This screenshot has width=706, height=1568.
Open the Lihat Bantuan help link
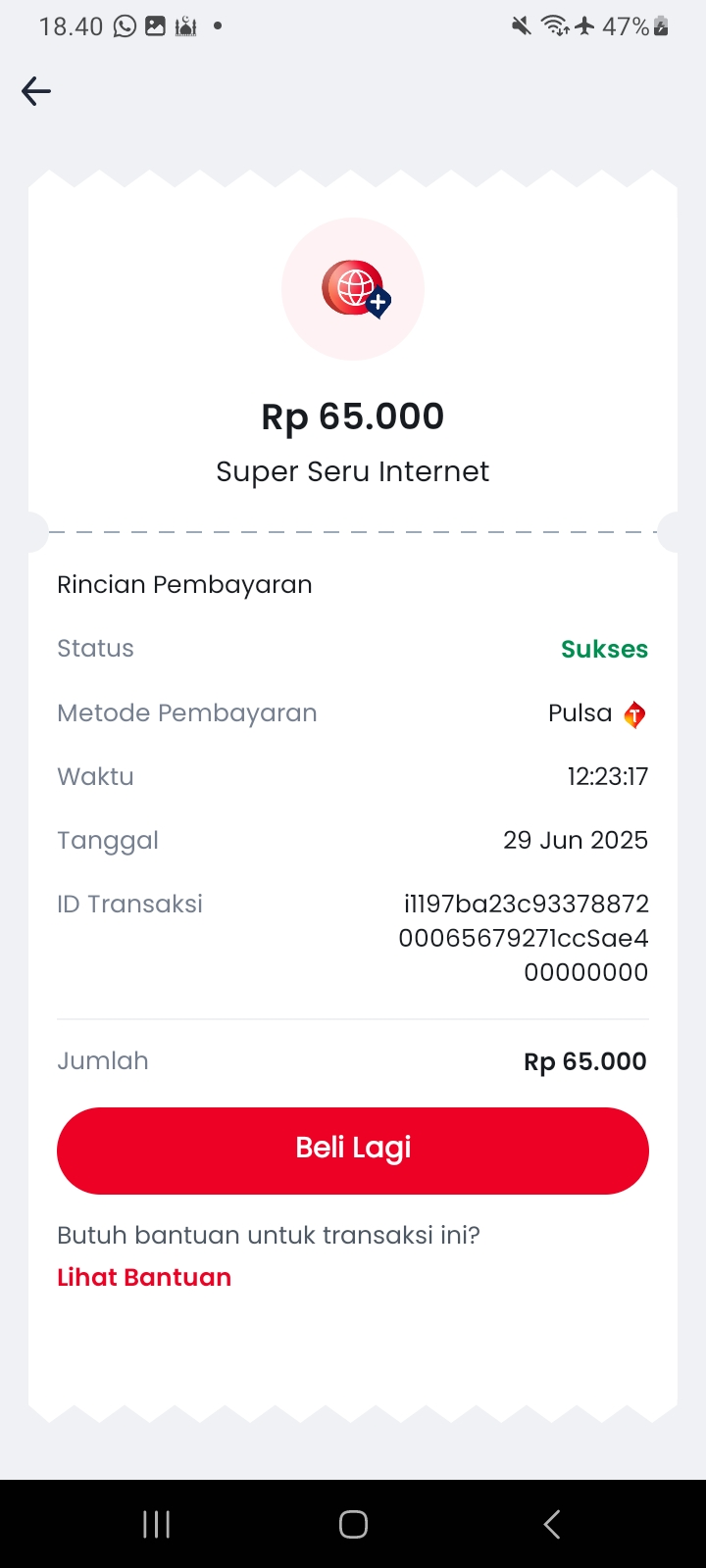[x=144, y=1277]
